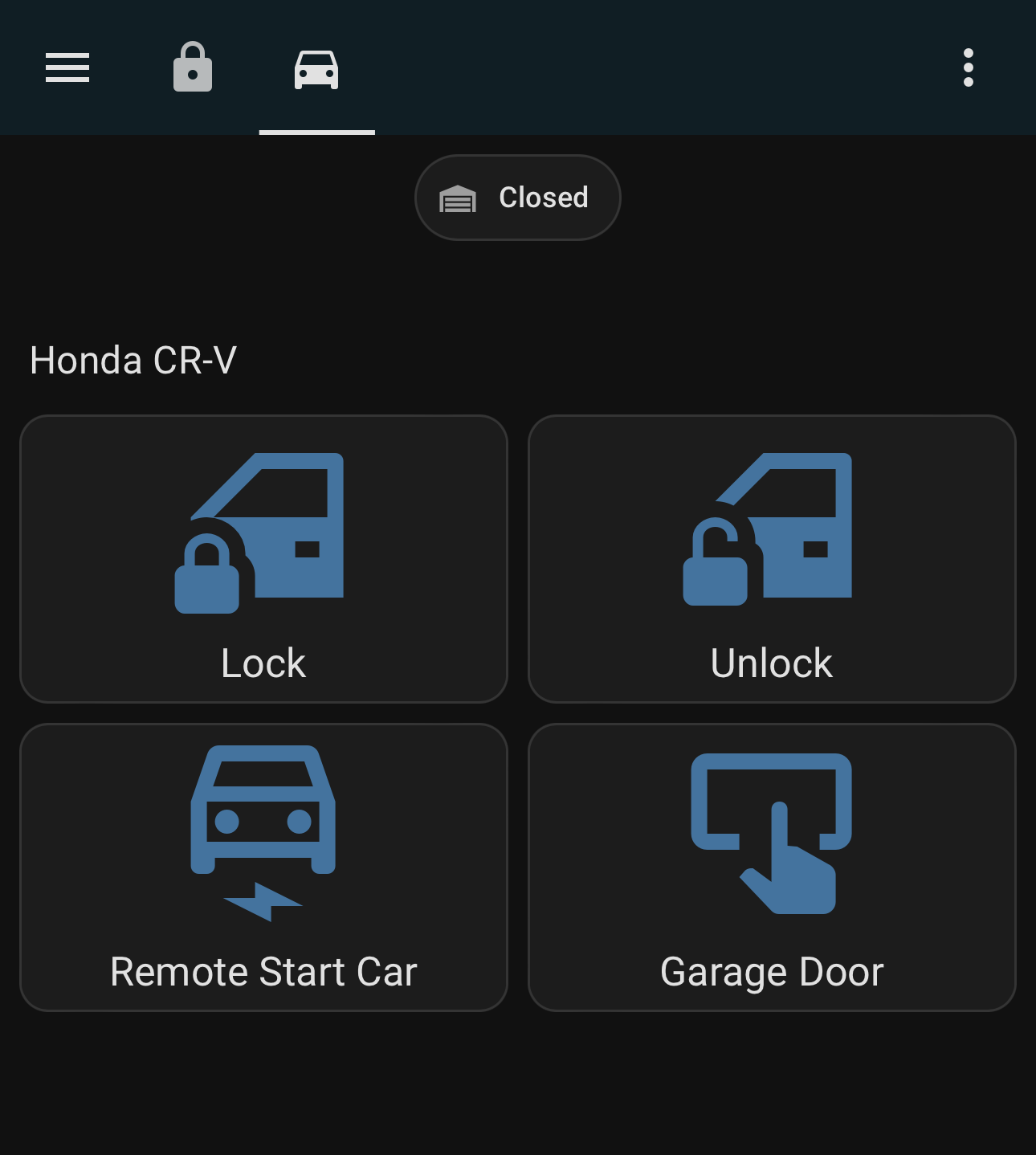Tap the open padlock icon on the Unlock card
Screen dimensions: 1036x1155
(713, 562)
